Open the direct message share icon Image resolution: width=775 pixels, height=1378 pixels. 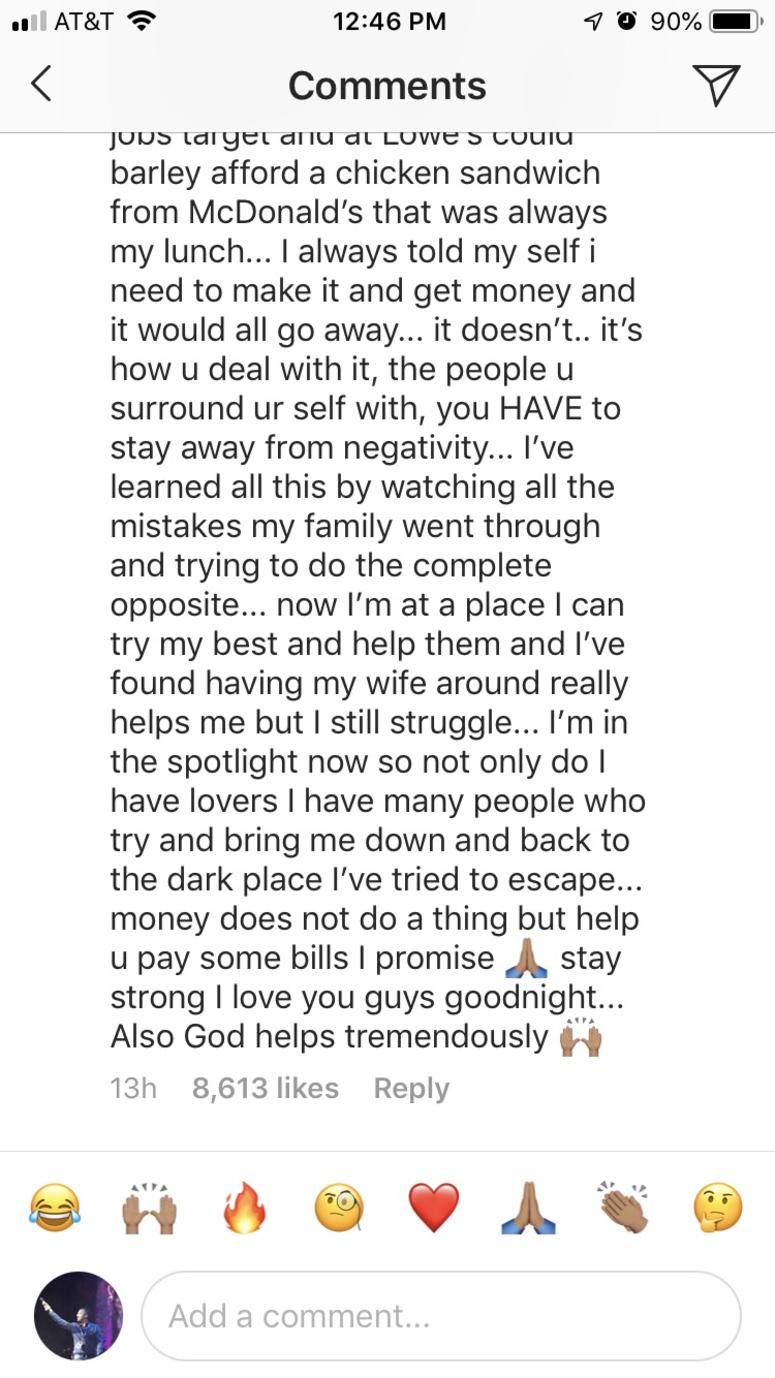click(716, 85)
